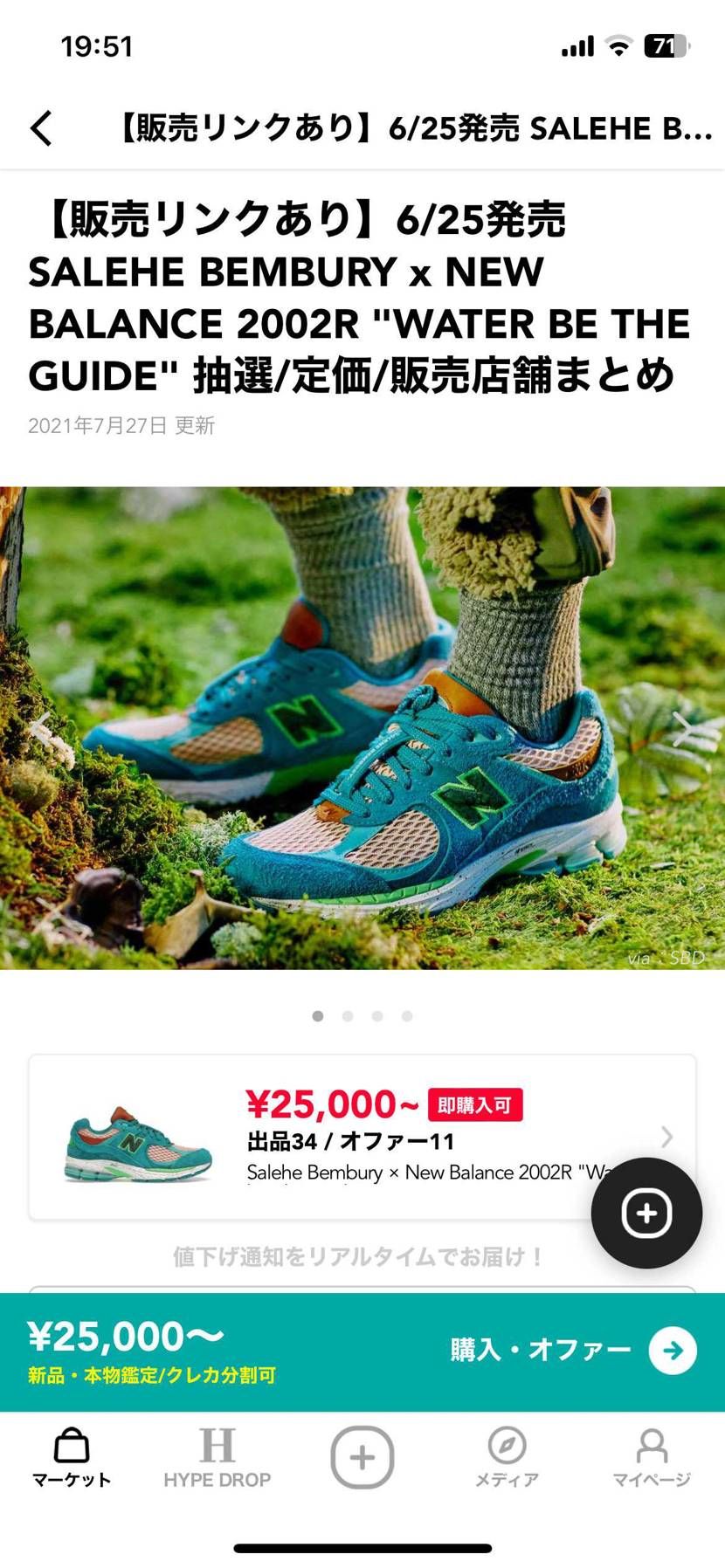
Task: Switch to the メディア tab
Action: click(x=507, y=1458)
